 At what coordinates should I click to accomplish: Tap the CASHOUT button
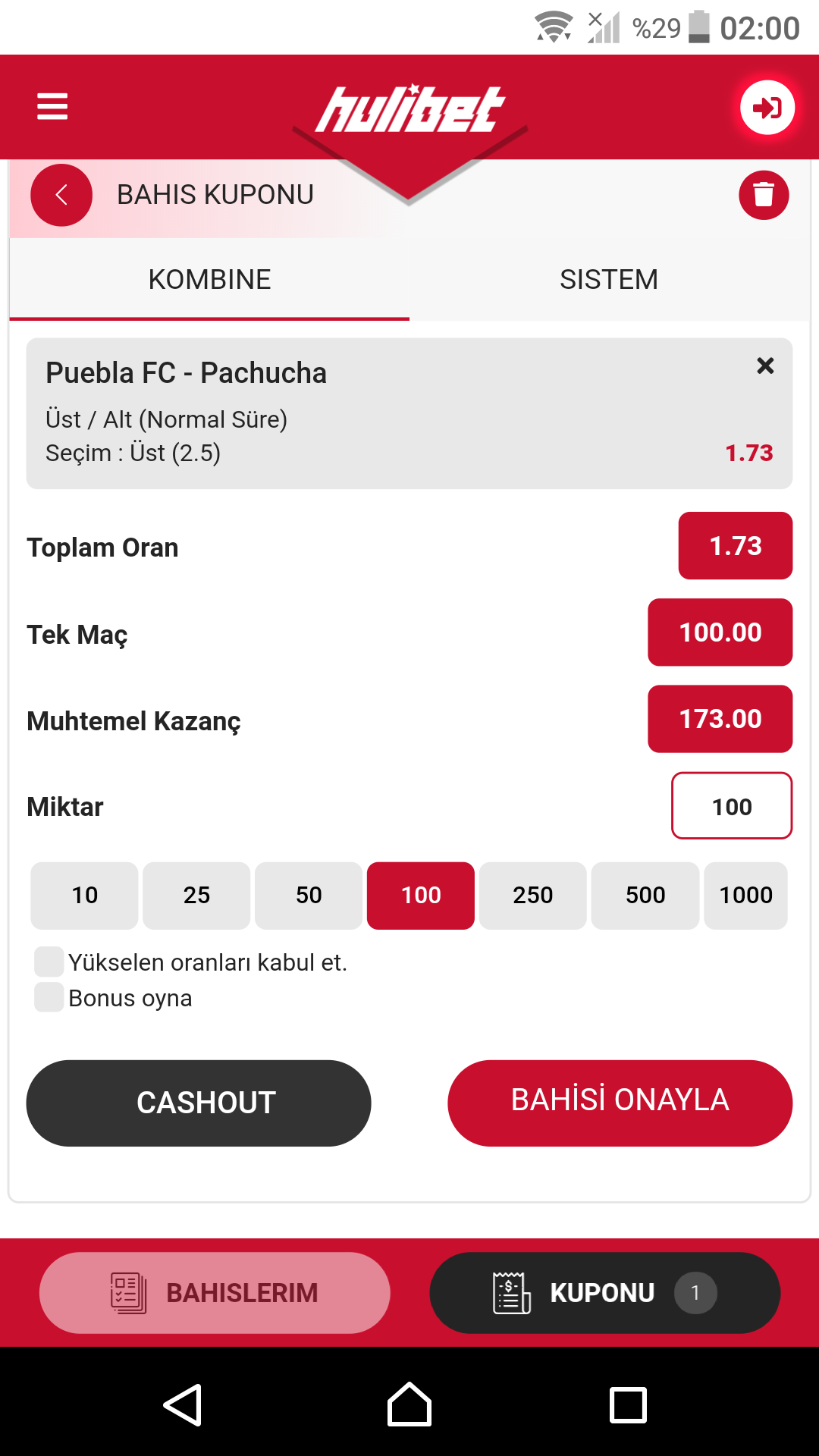coord(199,1103)
